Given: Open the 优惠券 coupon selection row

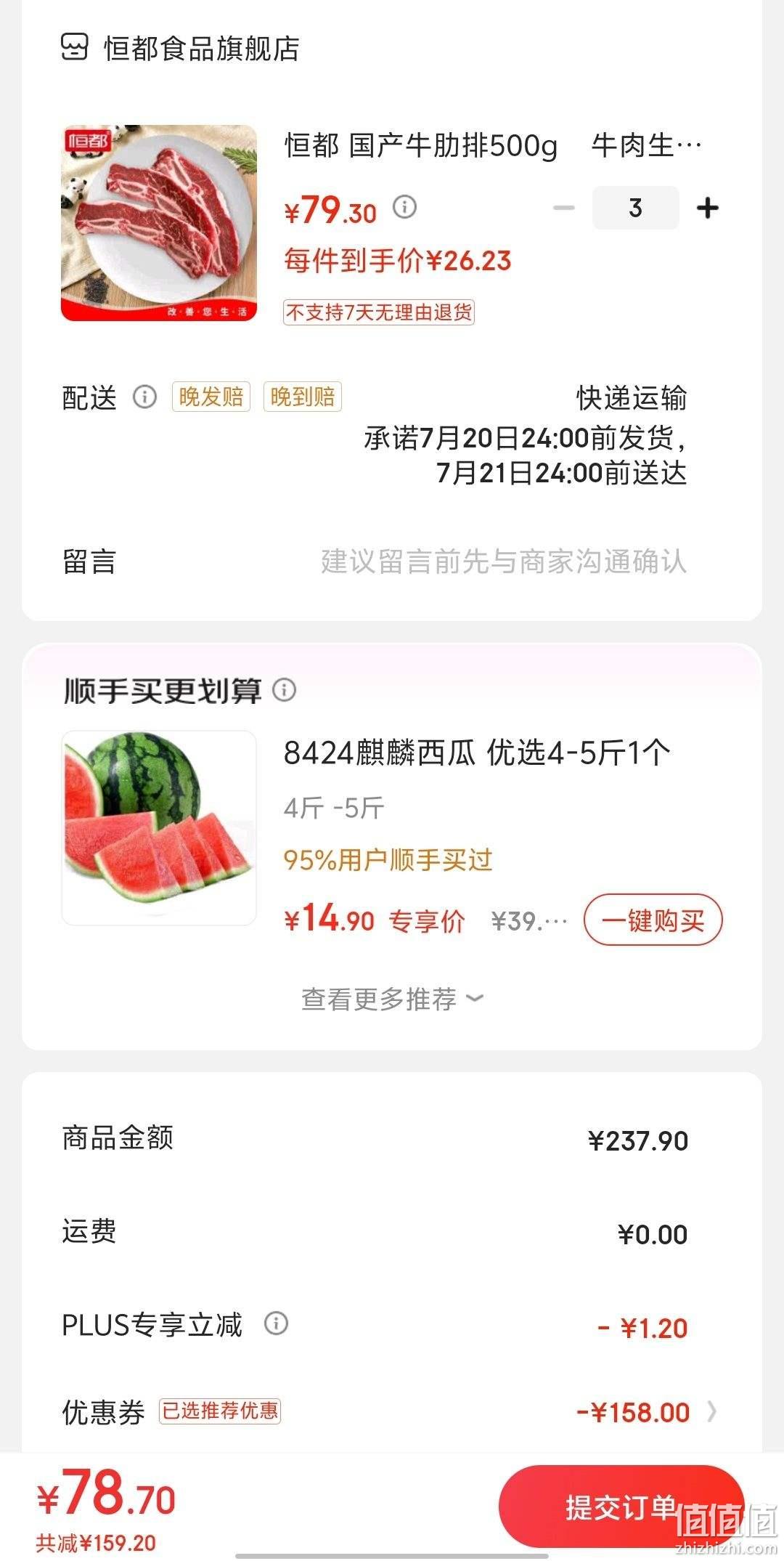Looking at the screenshot, I should pos(392,1412).
